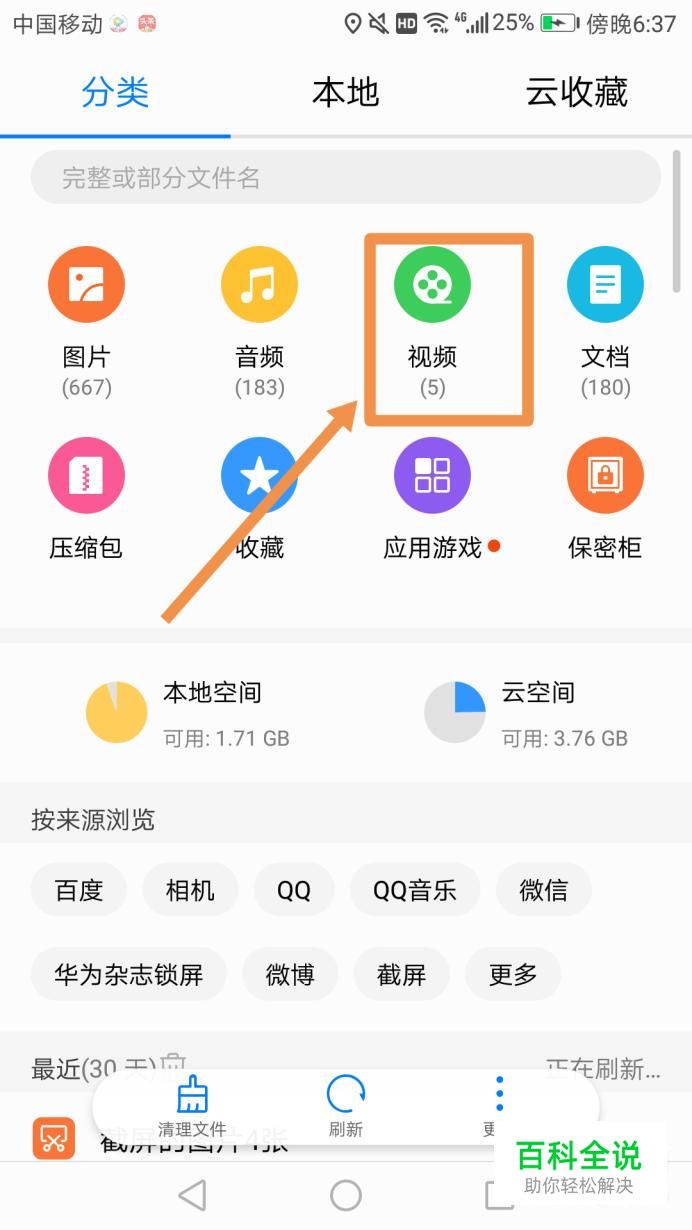Tap 清理文件 in the bottom toolbar
Image resolution: width=692 pixels, height=1230 pixels.
pos(192,1108)
